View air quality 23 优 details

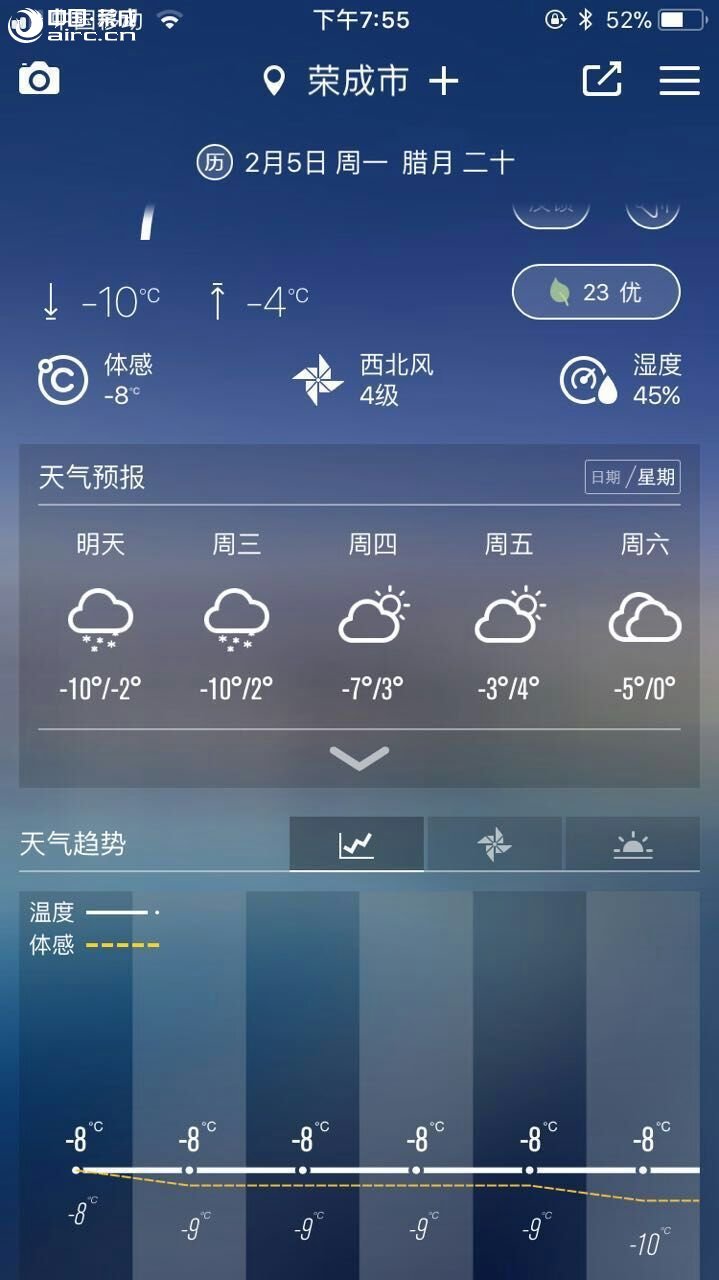point(596,292)
